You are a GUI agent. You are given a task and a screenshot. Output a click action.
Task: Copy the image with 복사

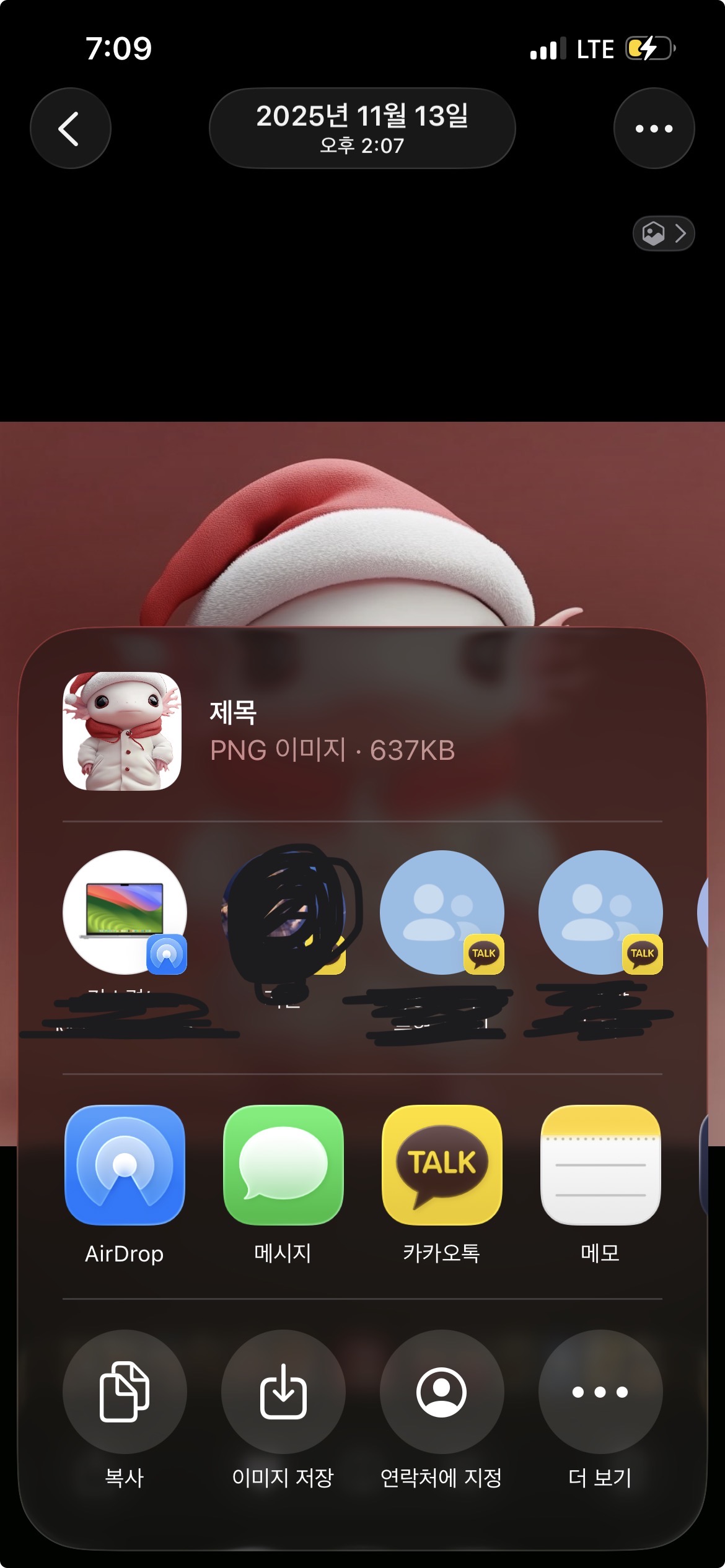click(x=125, y=1391)
